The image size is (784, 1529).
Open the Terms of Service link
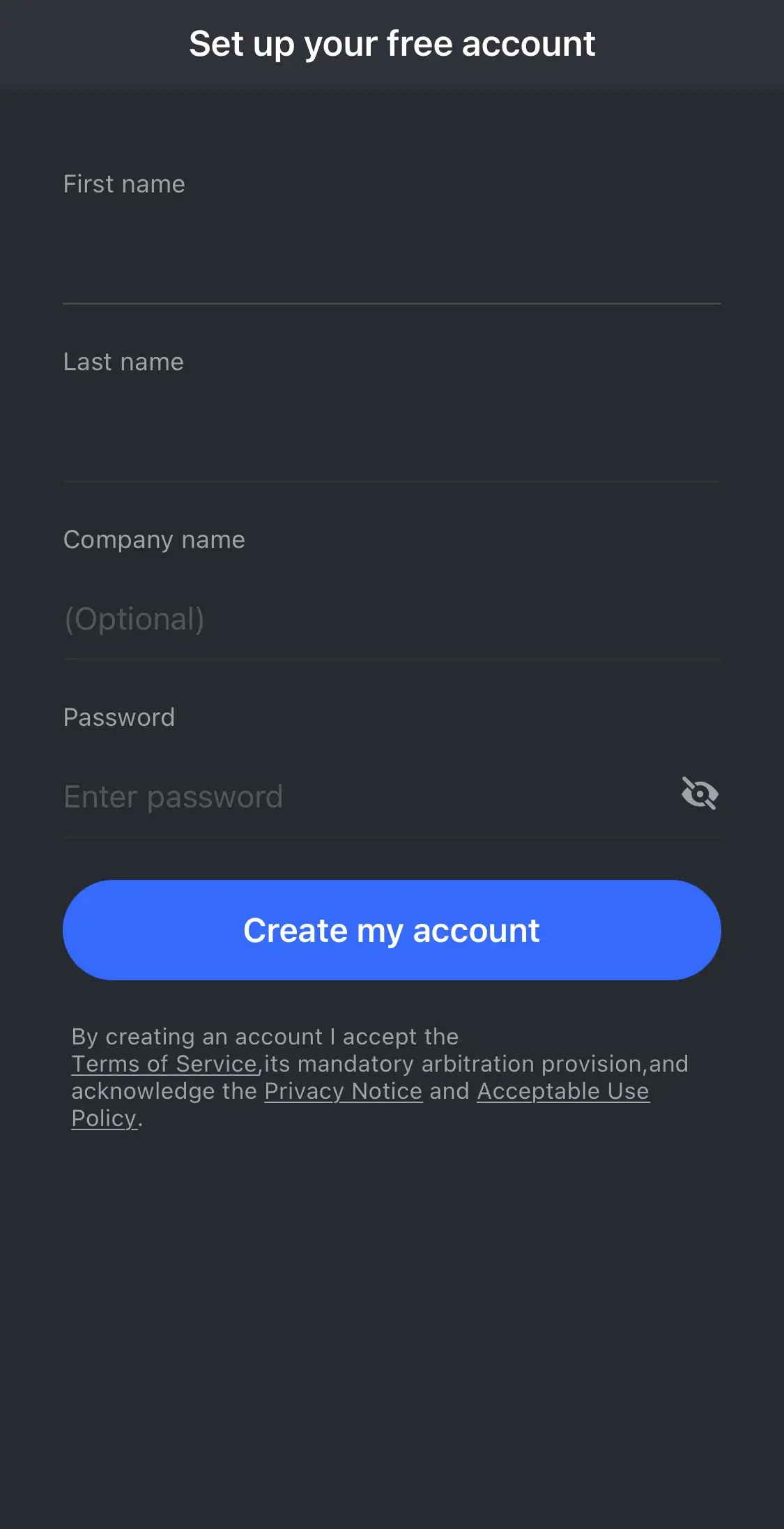[165, 1064]
